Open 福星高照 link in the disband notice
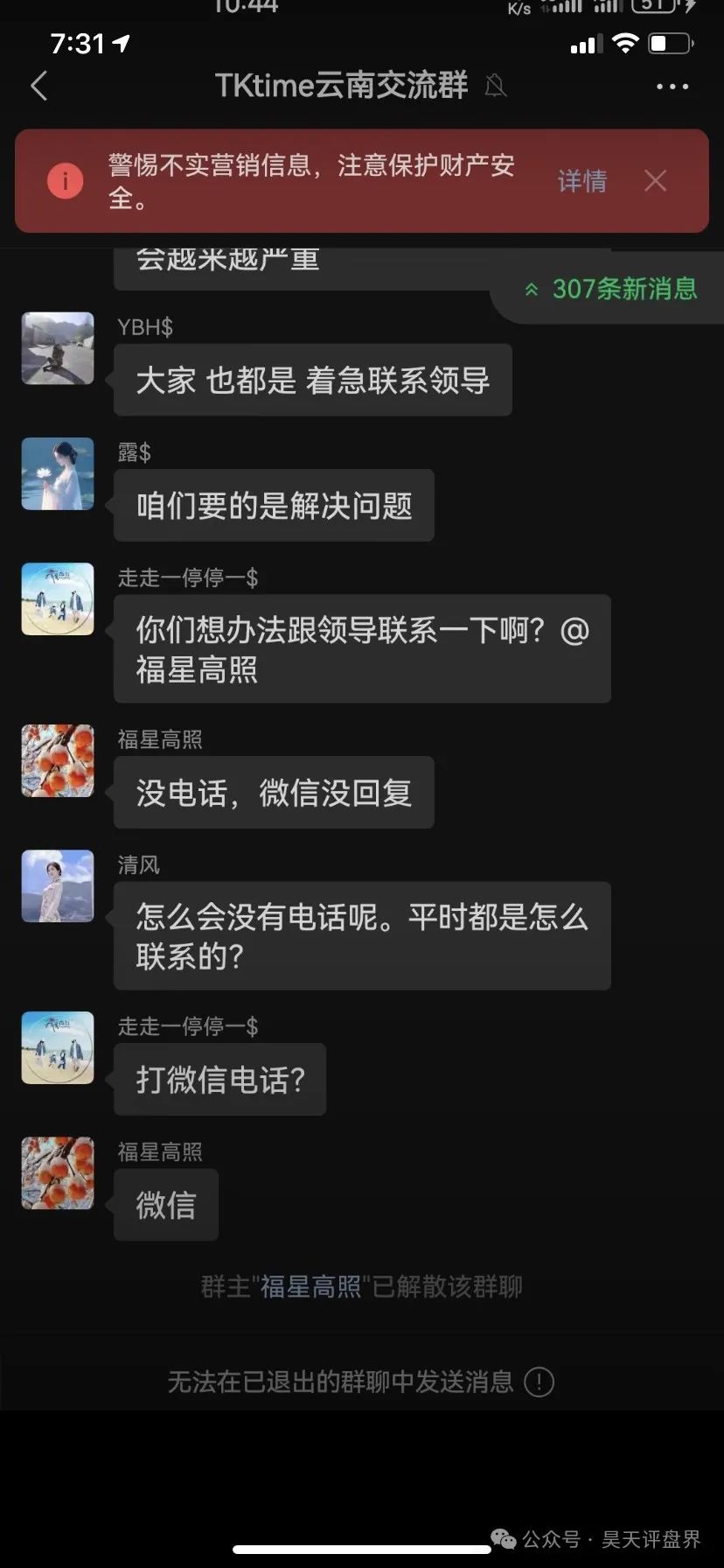This screenshot has width=724, height=1568. 310,1287
